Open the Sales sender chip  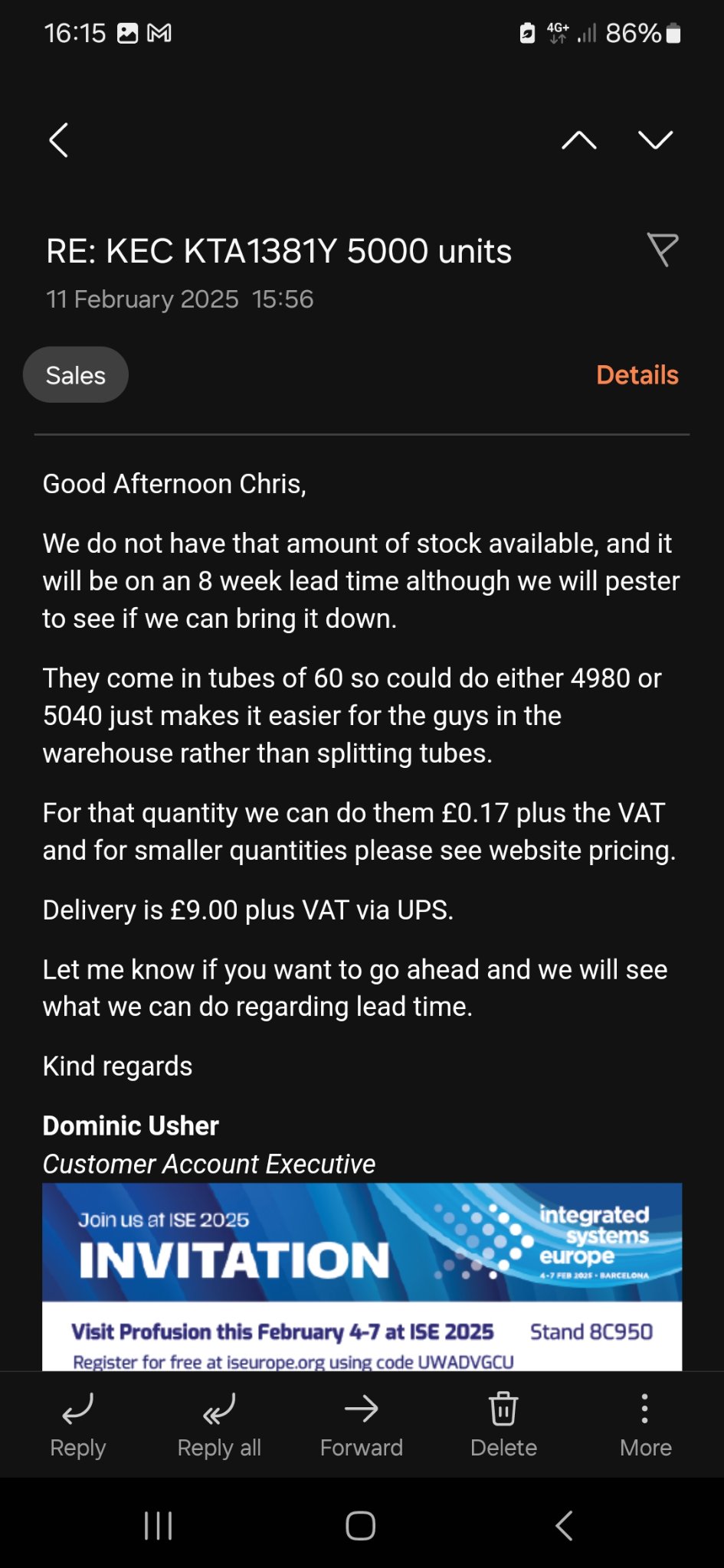[x=76, y=375]
